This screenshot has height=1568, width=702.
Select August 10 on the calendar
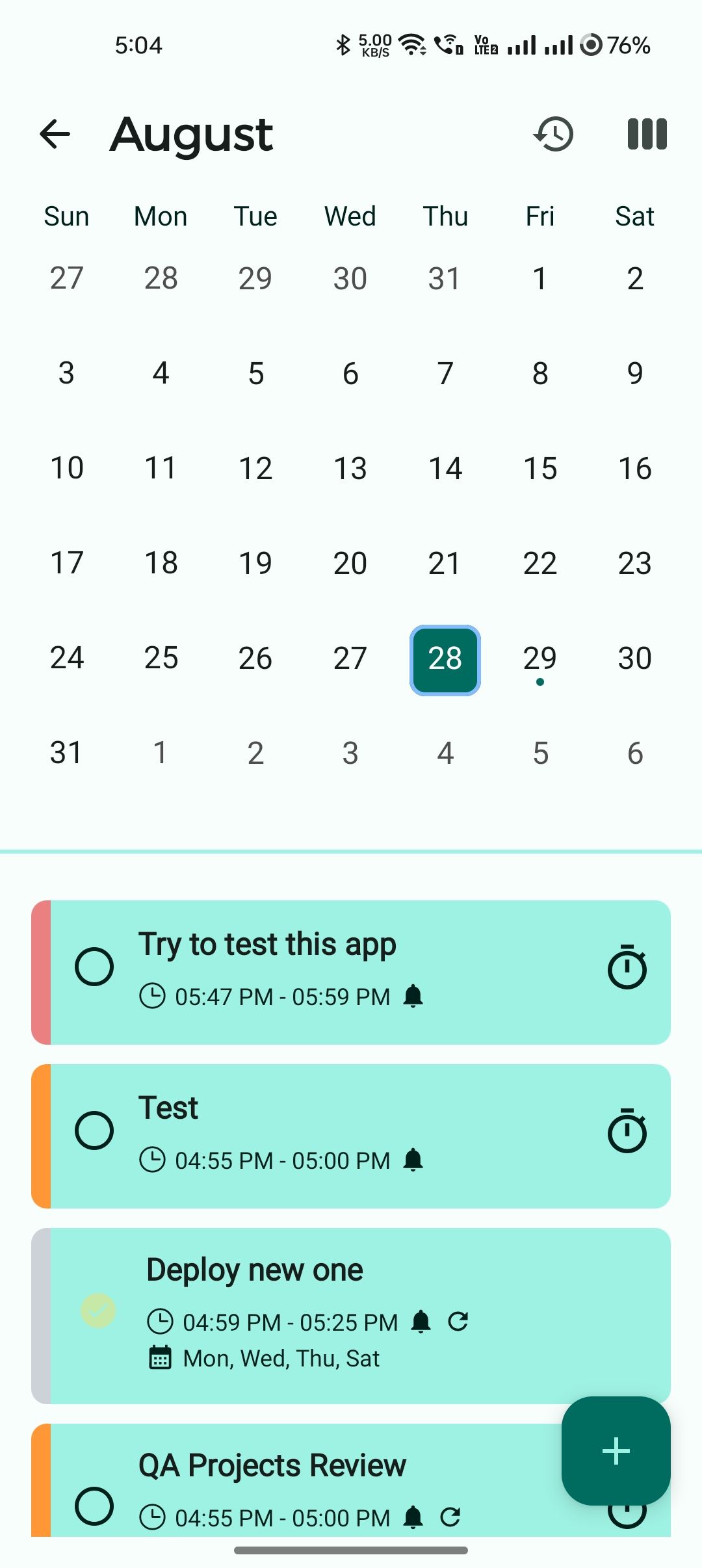(66, 469)
